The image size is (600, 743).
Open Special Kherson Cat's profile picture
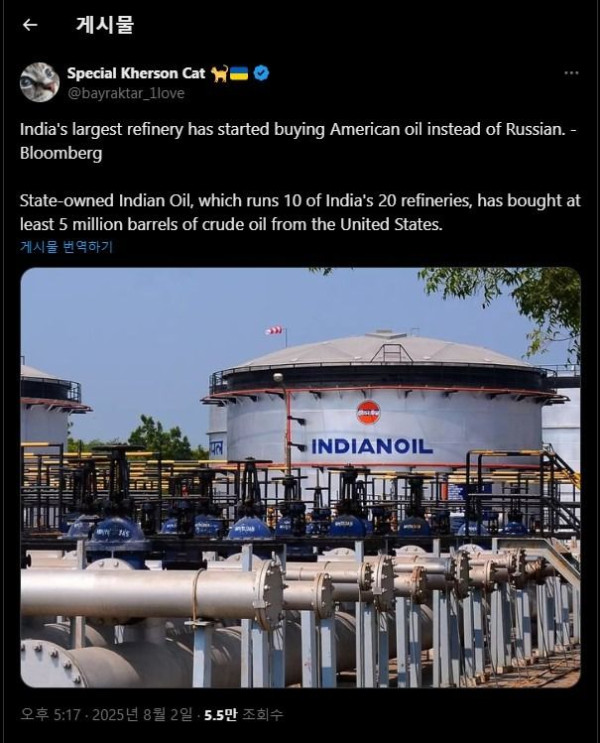40,82
